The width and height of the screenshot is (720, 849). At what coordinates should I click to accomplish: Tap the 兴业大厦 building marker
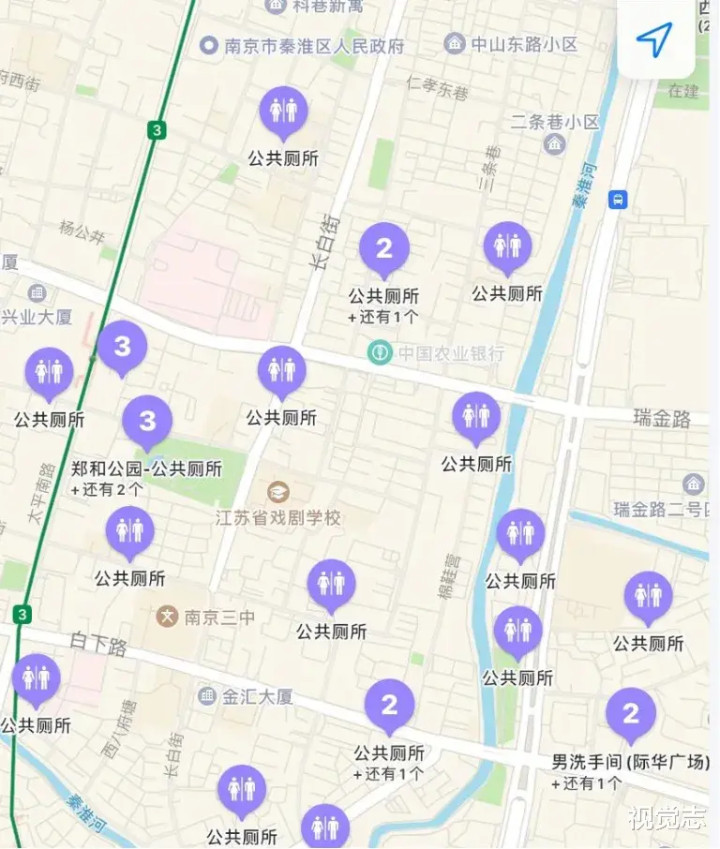click(x=38, y=293)
